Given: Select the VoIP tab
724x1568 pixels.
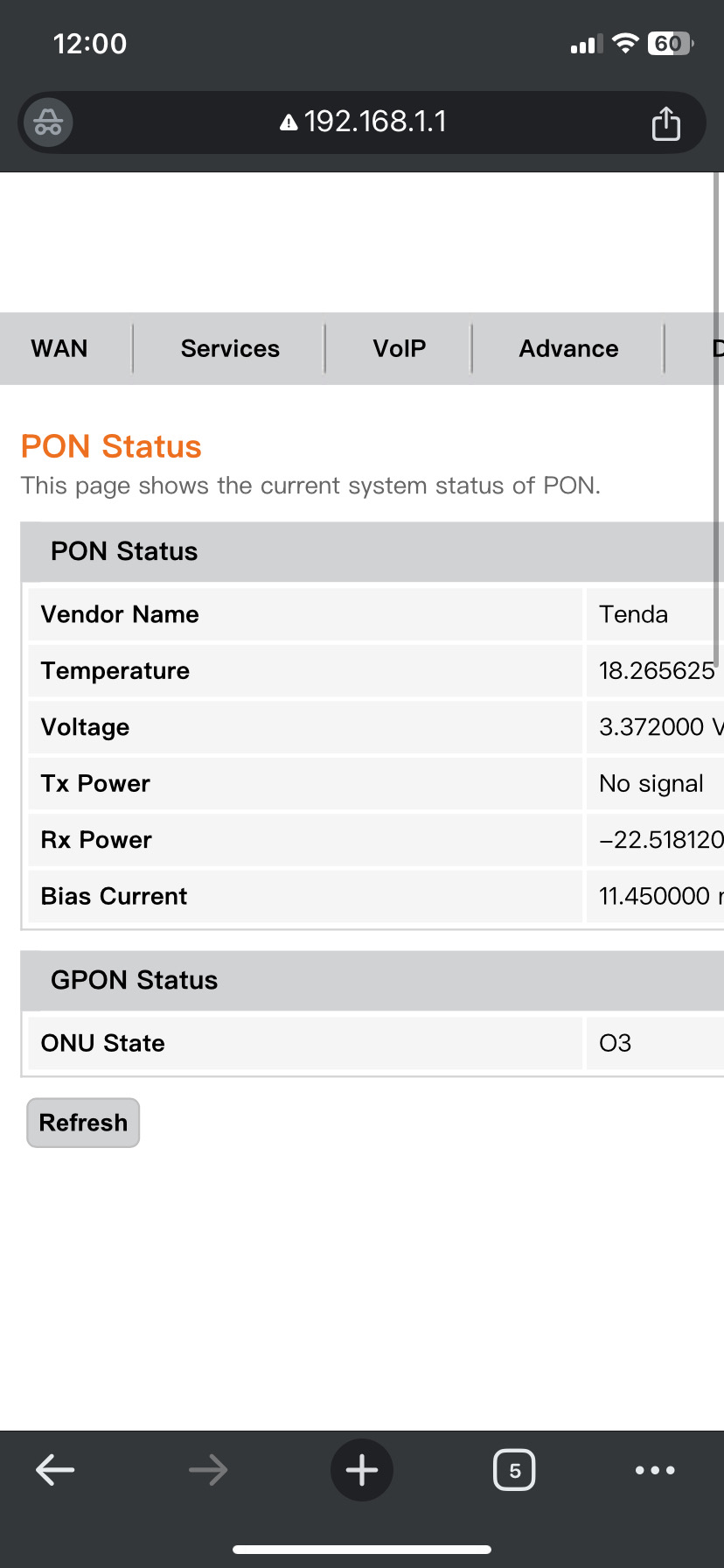Looking at the screenshot, I should 399,348.
